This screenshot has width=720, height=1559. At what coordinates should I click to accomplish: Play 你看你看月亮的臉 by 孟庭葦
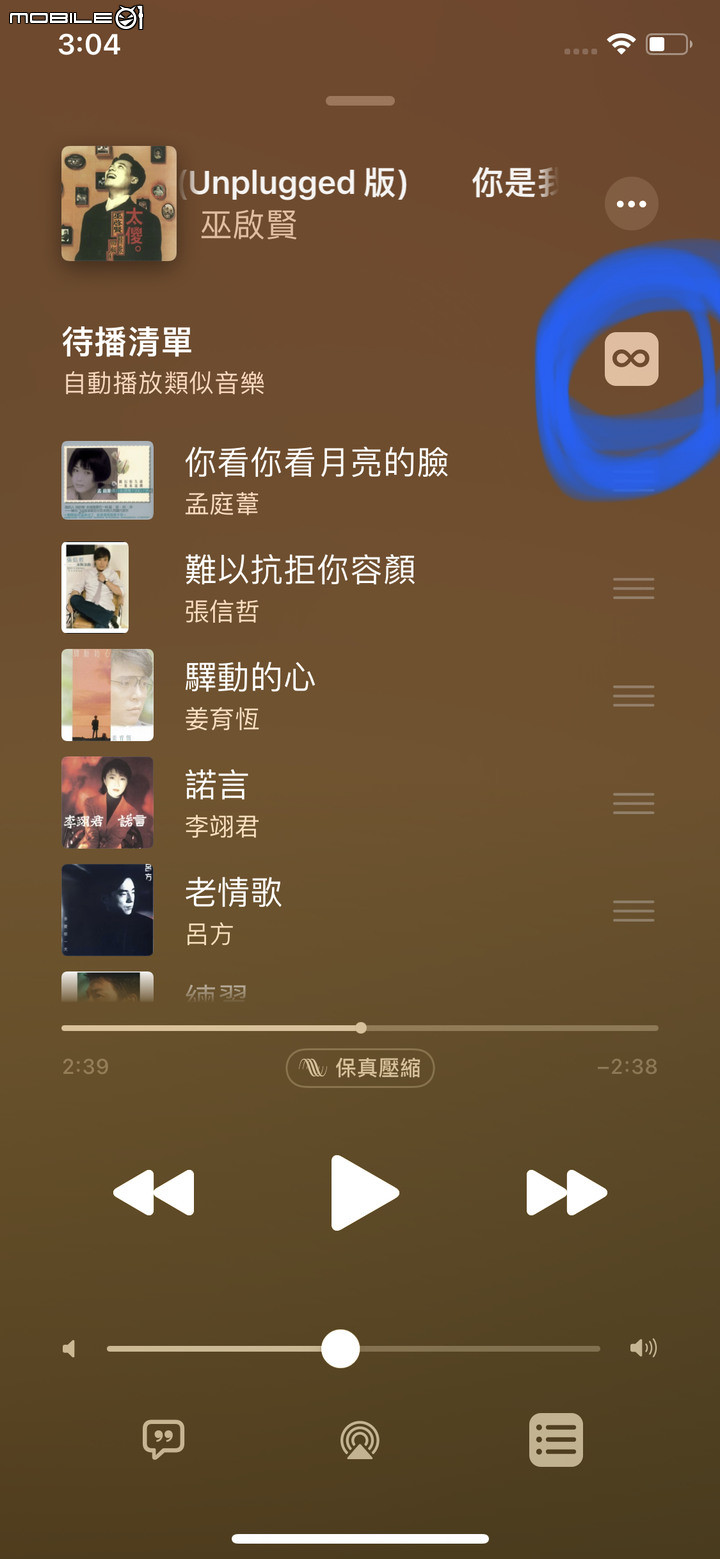click(x=316, y=479)
